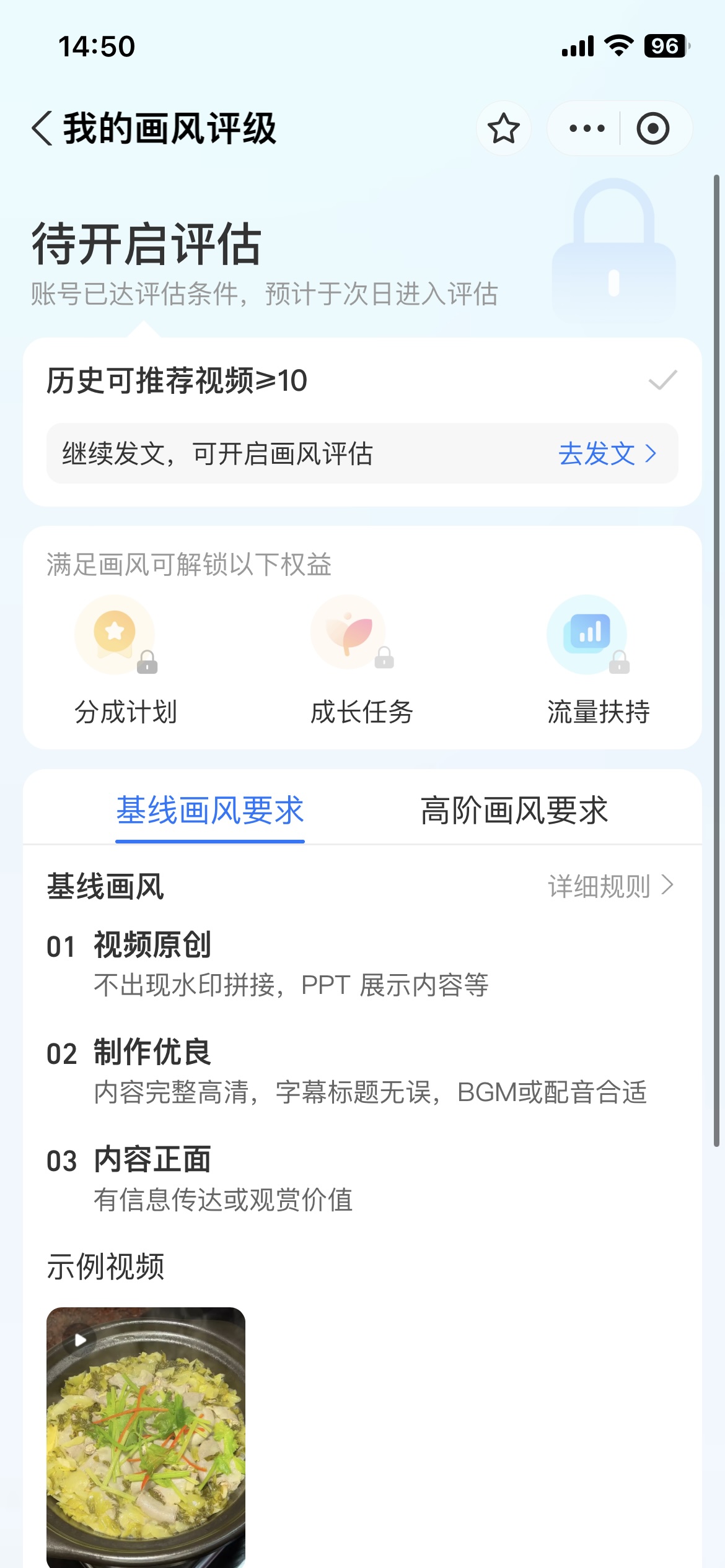Switch to 高阶画风要求 tab
Viewport: 725px width, 1568px height.
click(x=514, y=810)
